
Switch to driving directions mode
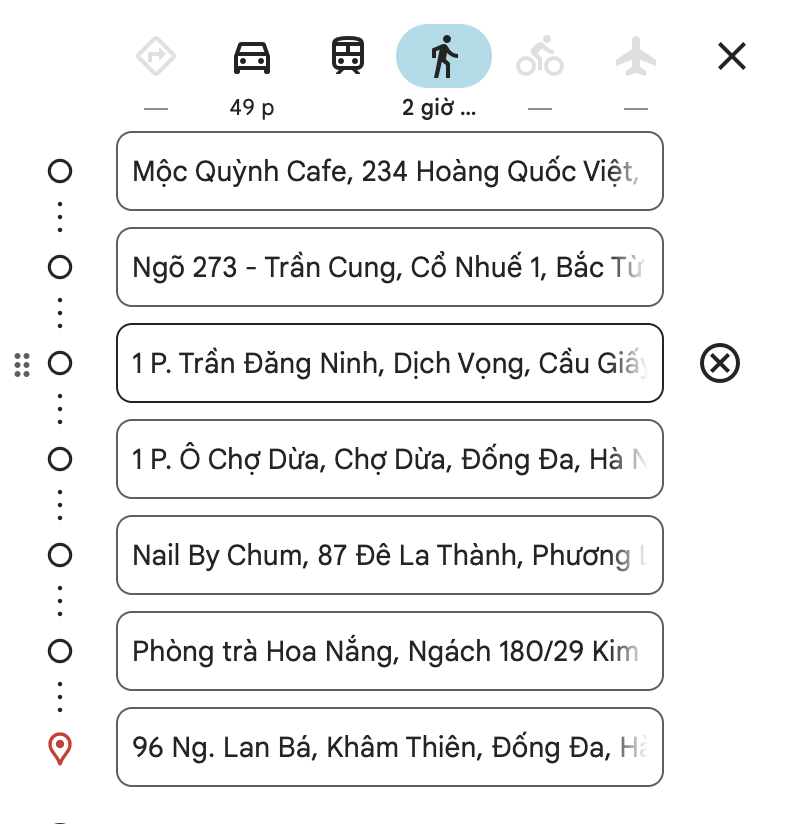[252, 57]
